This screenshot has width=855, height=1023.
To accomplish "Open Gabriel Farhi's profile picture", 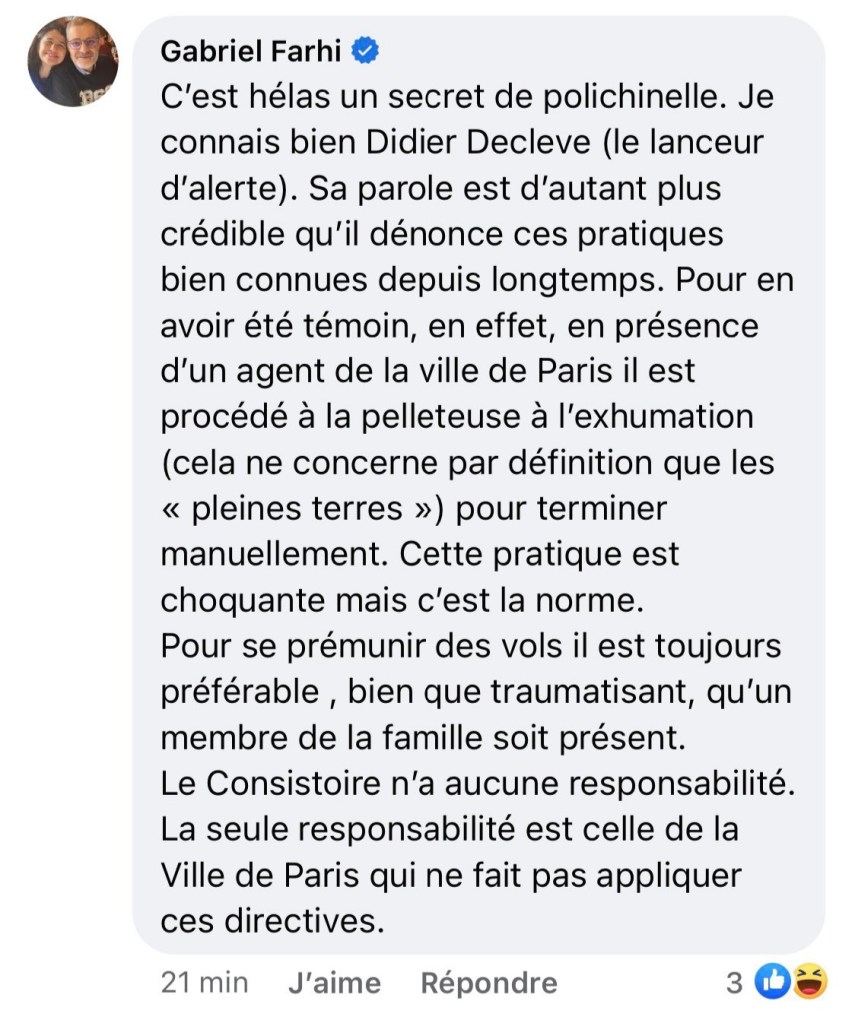I will [x=72, y=63].
